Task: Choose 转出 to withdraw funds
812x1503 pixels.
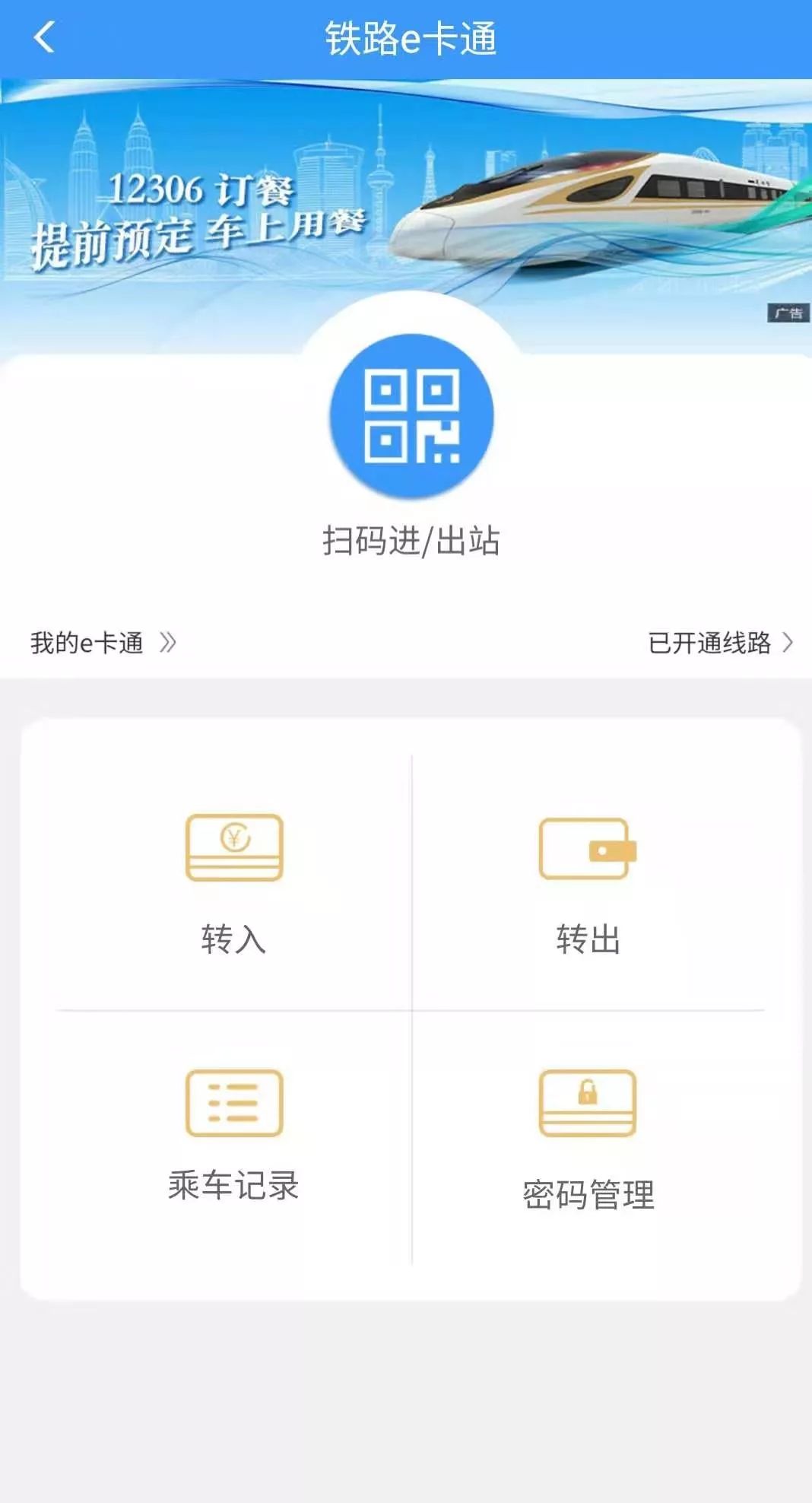Action: tap(588, 883)
